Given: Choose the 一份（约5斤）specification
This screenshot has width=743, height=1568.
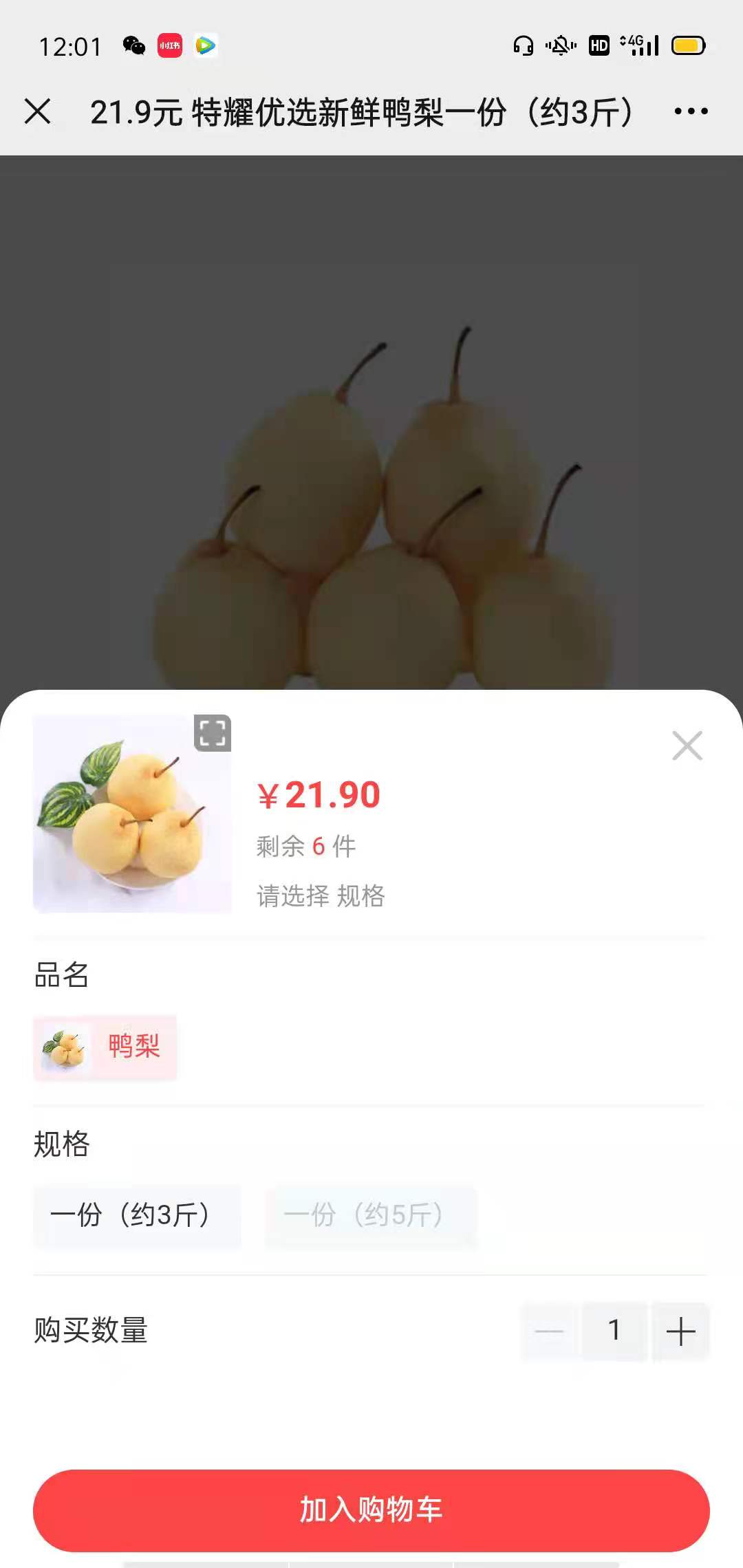Looking at the screenshot, I should pyautogui.click(x=370, y=1215).
